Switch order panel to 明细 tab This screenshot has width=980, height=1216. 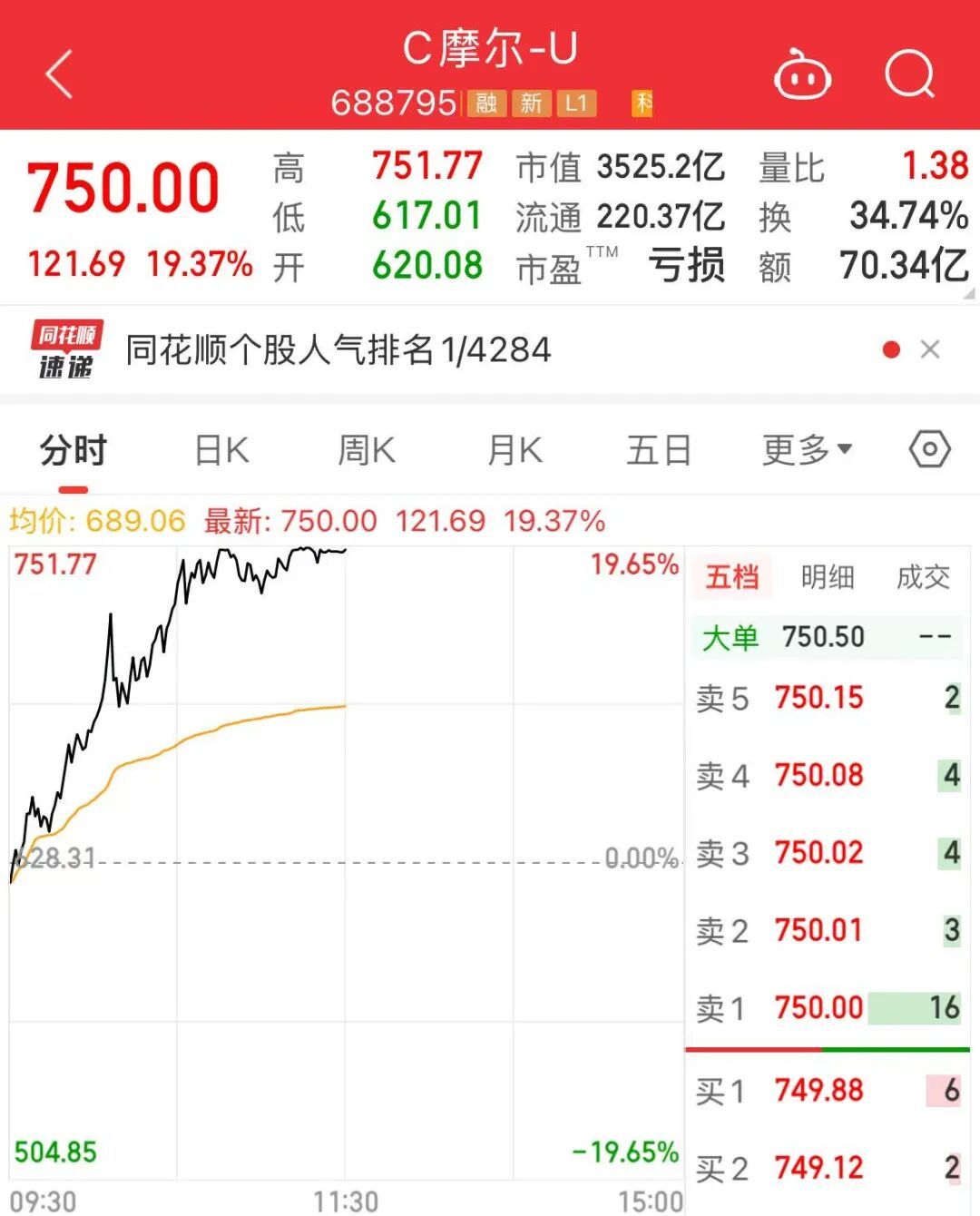(x=828, y=577)
